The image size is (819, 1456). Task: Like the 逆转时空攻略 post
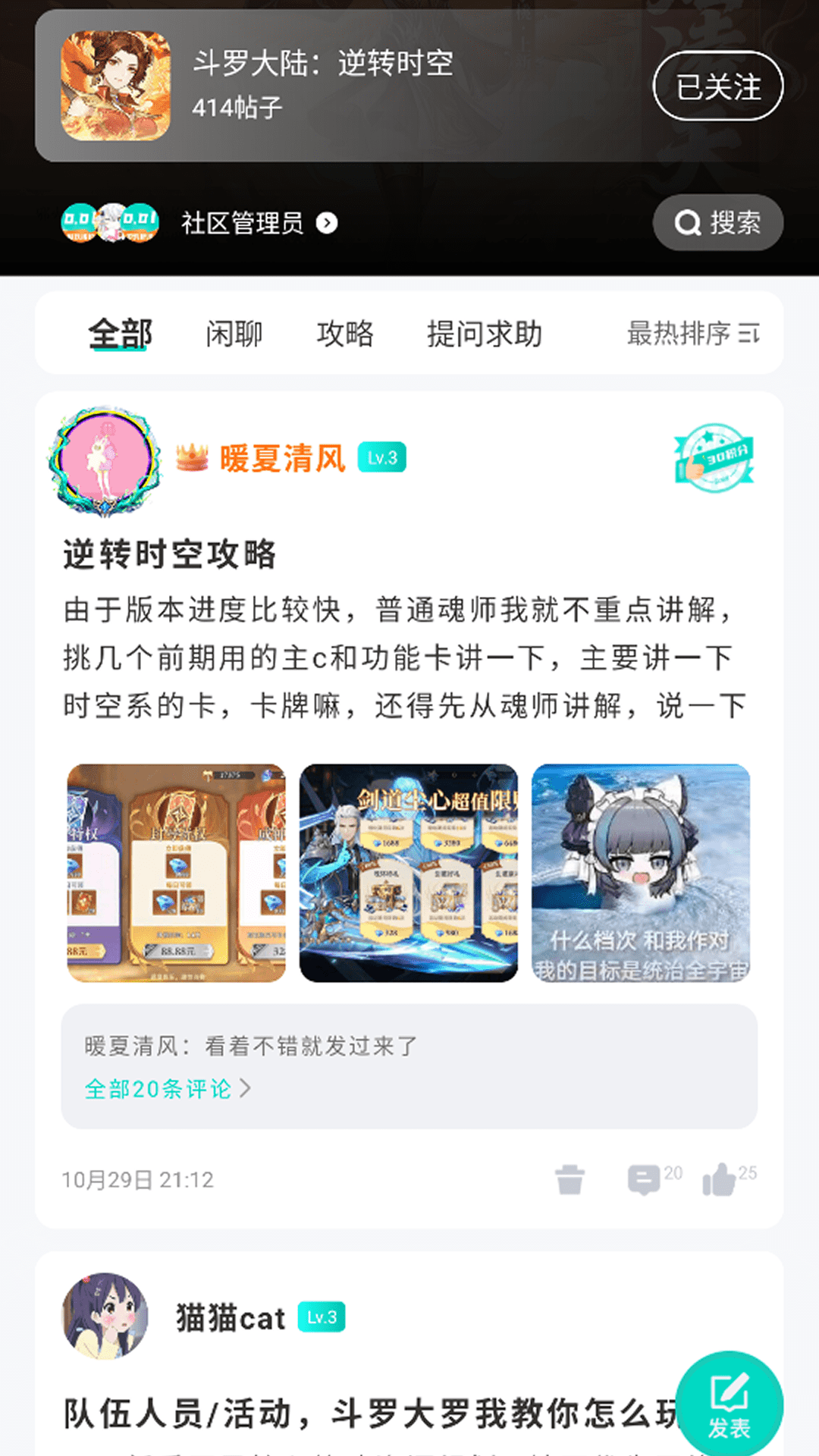pos(719,1180)
